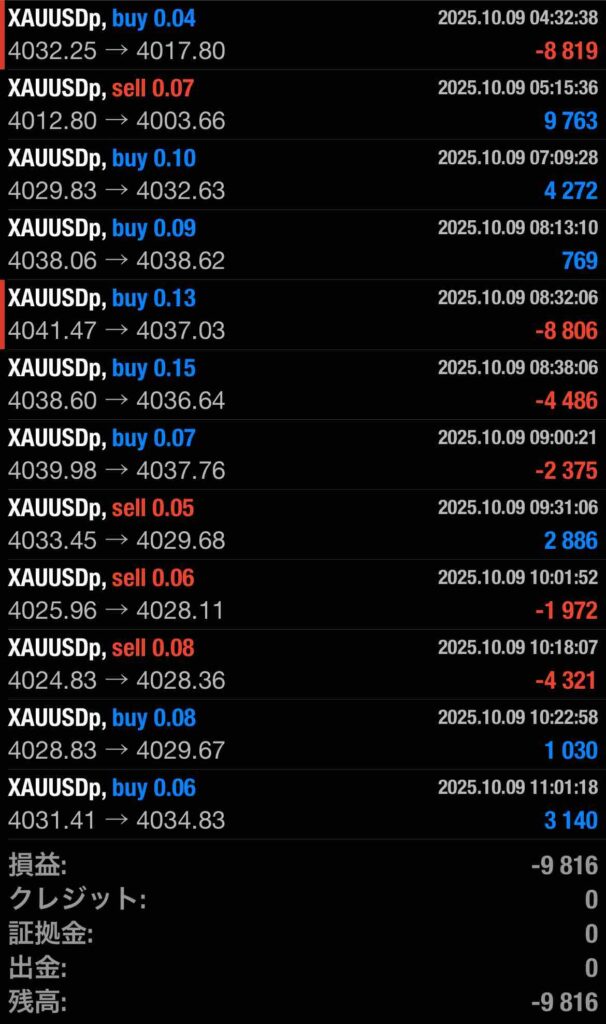Expand the buy 0.04 trade at 04:32:38
This screenshot has width=606, height=1024.
point(303,35)
